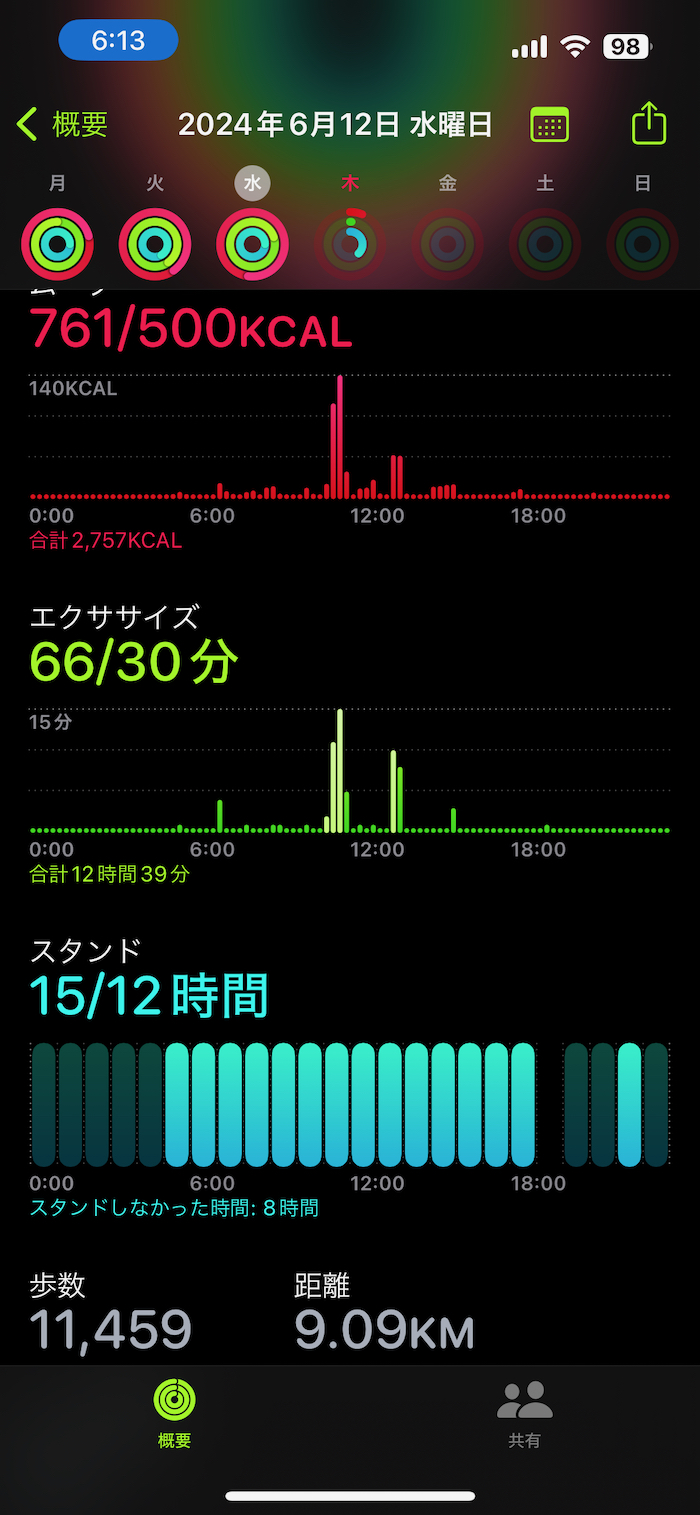Screen dimensions: 700x1515
Task: Select Friday's activity rings
Action: [x=448, y=244]
